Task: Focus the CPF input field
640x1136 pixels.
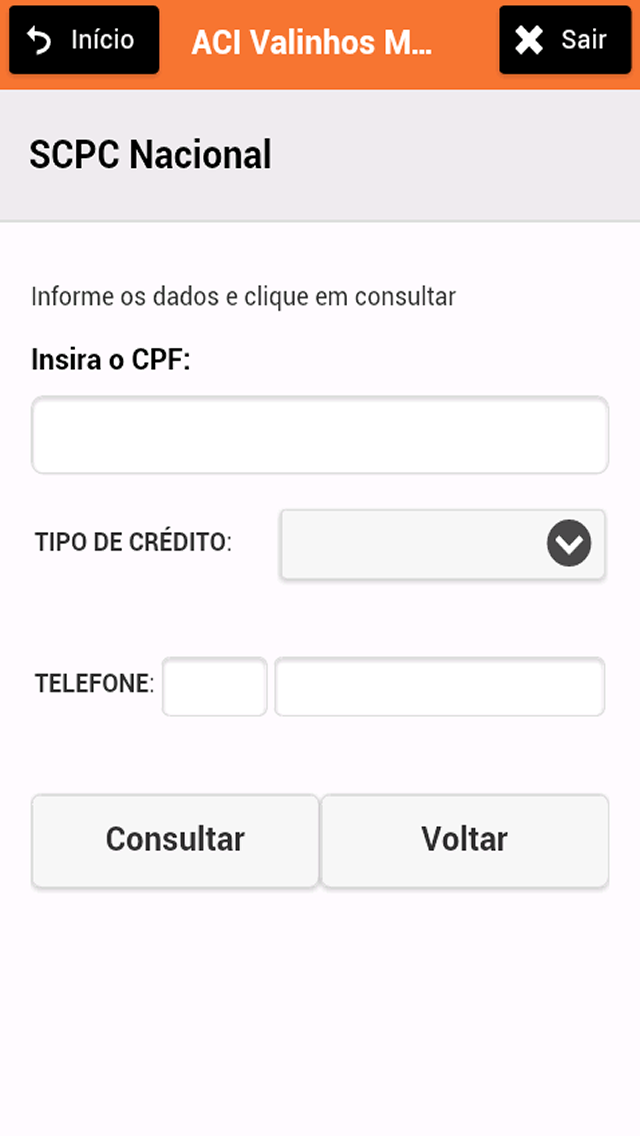Action: click(x=320, y=435)
